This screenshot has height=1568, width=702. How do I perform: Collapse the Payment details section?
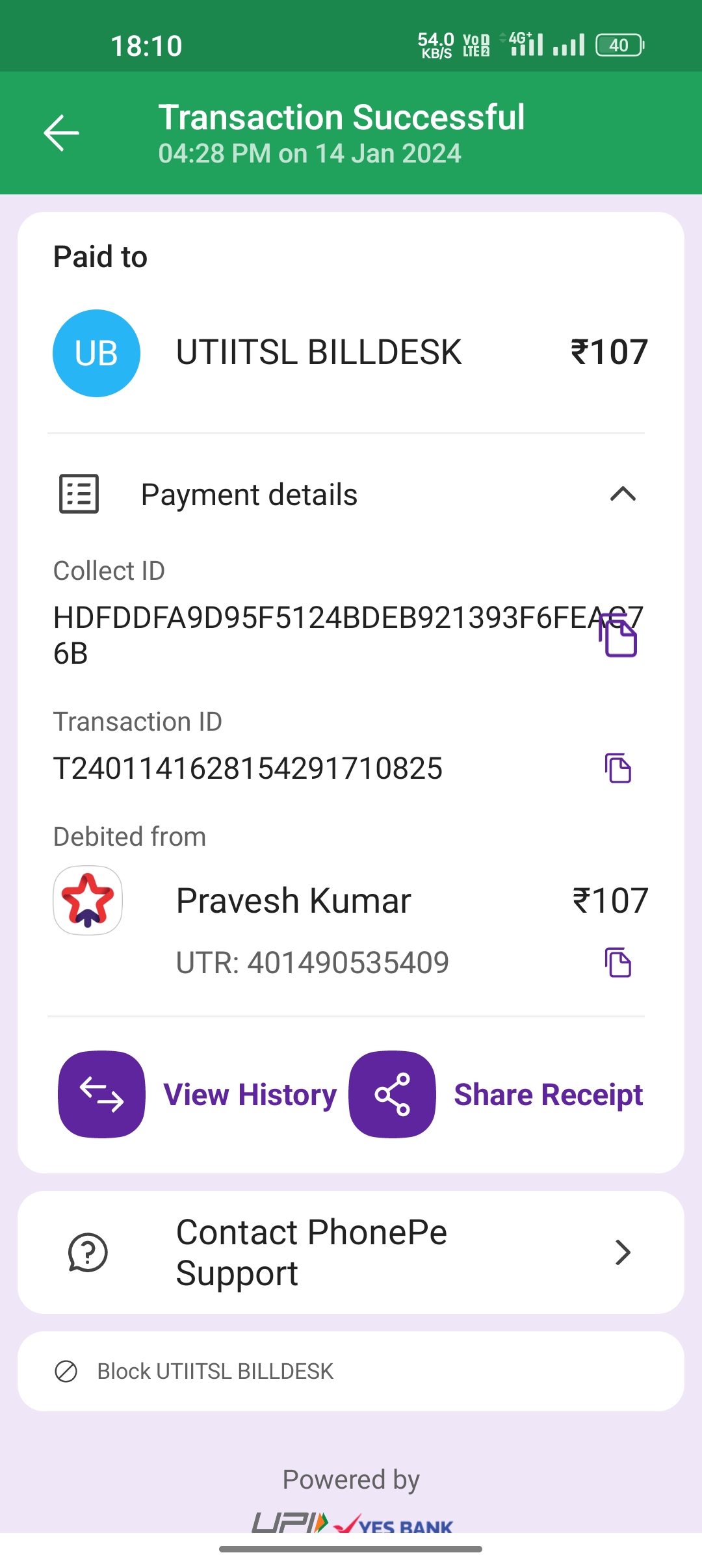pos(622,495)
